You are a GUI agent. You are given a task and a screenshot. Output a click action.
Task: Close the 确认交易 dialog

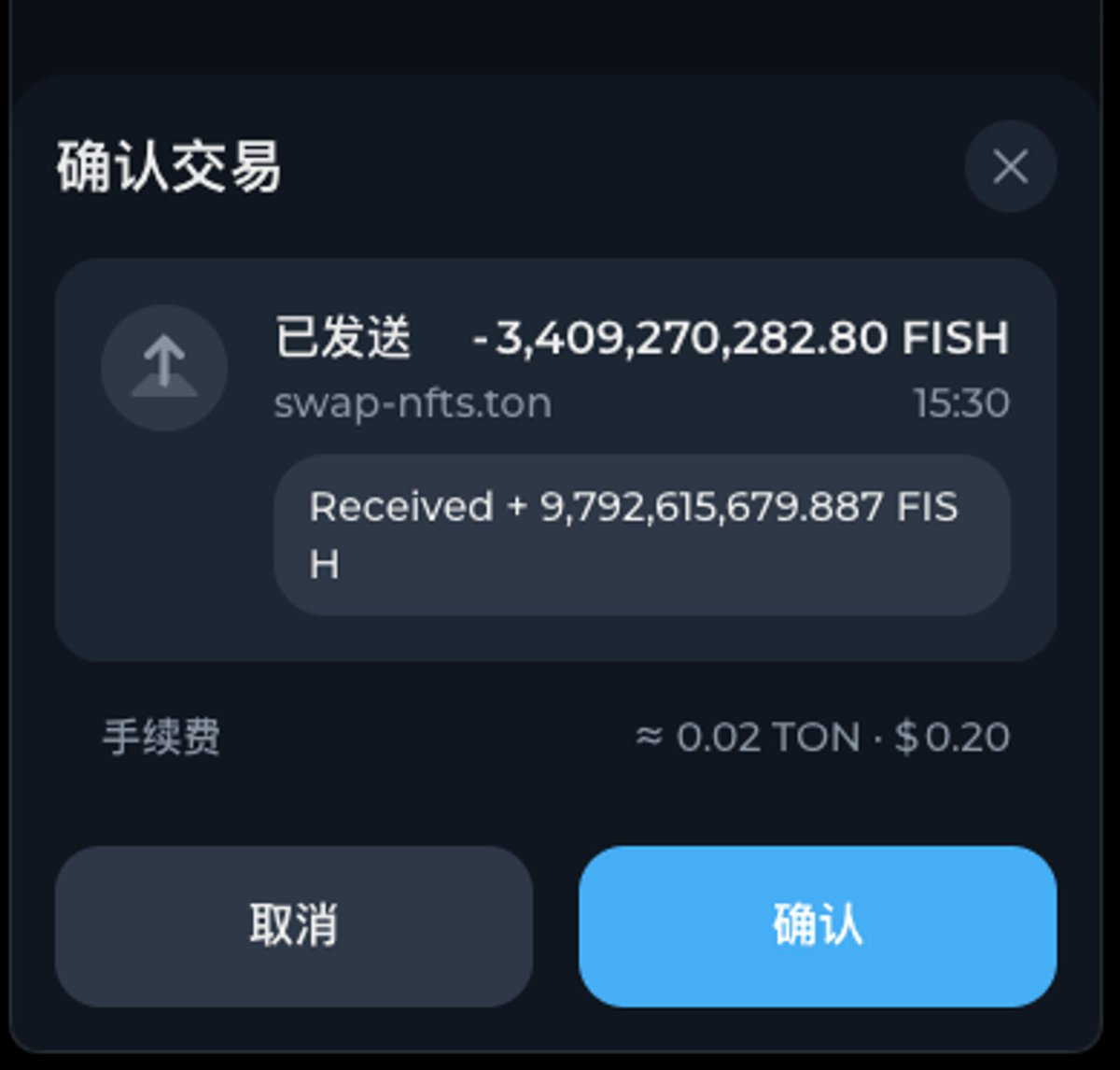coord(1010,167)
